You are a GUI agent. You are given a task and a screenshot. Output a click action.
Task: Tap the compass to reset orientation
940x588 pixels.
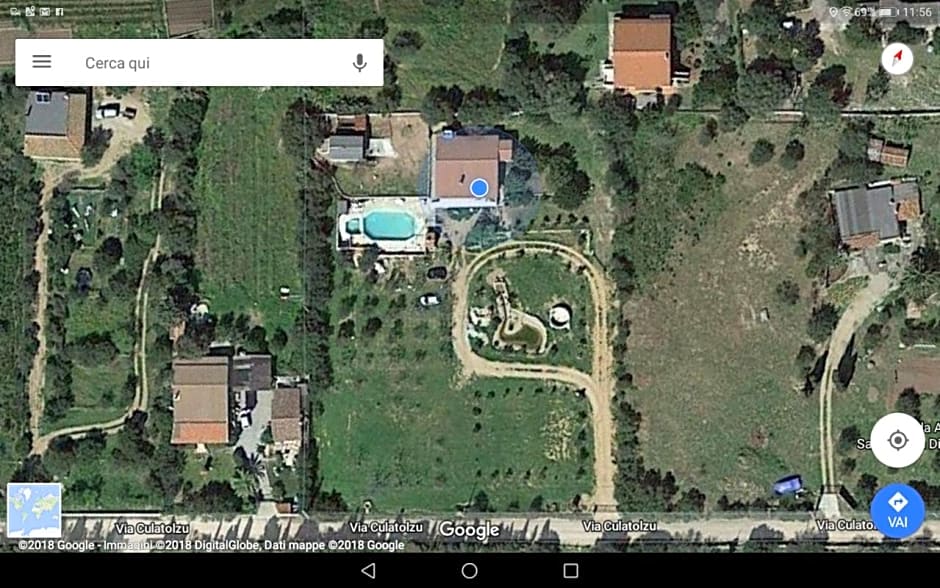897,59
